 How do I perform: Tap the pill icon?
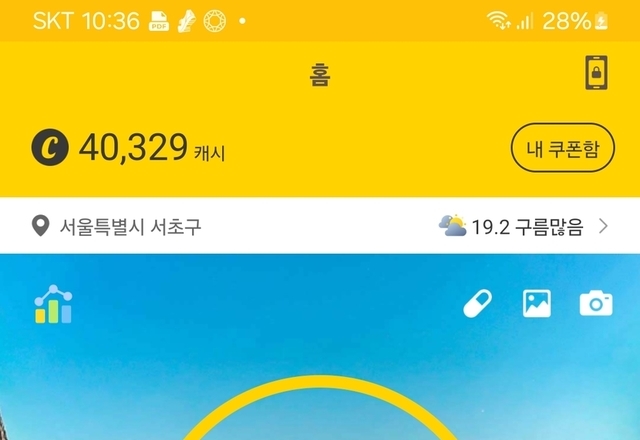click(x=477, y=304)
